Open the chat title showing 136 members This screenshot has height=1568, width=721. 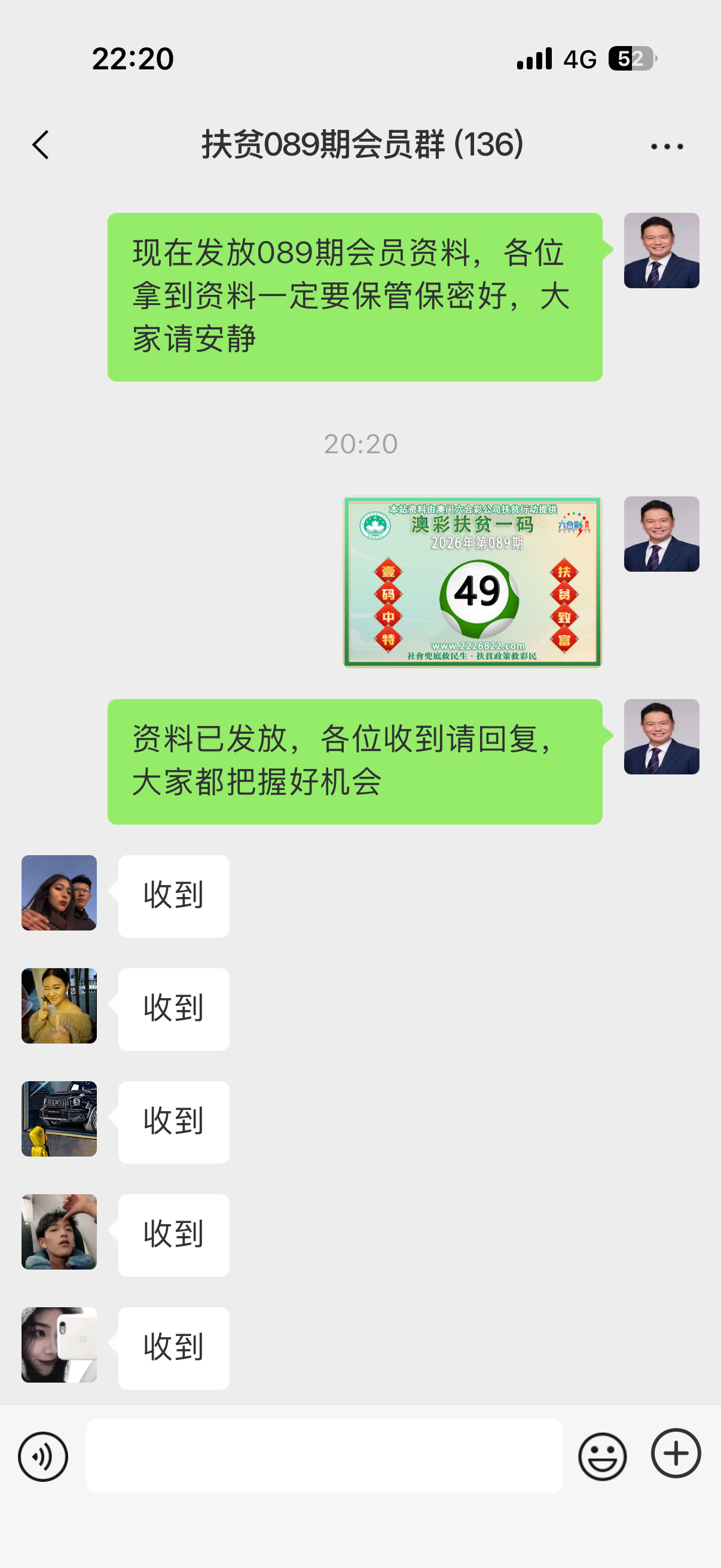(362, 145)
